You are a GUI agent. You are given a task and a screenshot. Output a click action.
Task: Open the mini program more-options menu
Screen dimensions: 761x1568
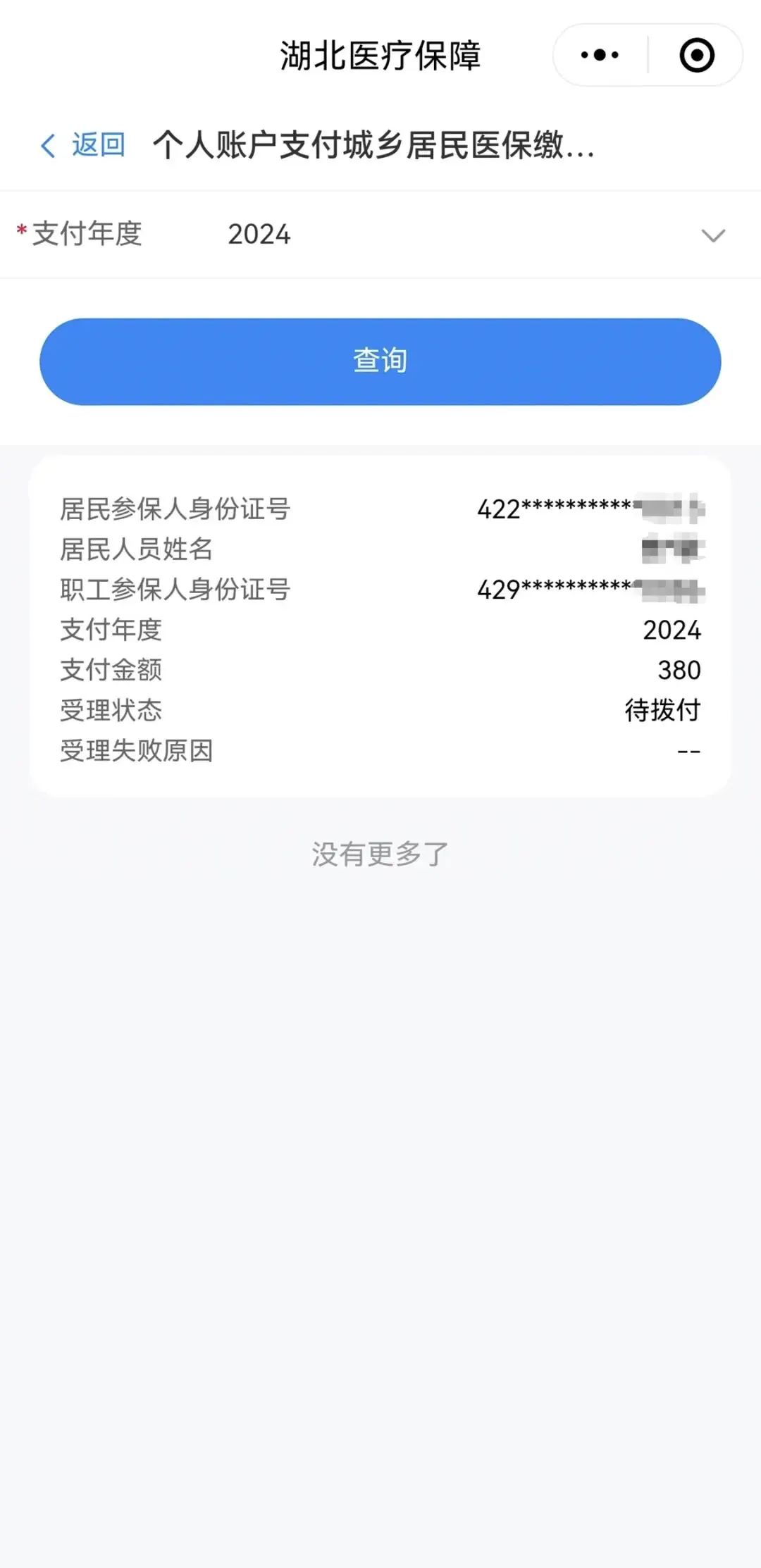[x=600, y=55]
